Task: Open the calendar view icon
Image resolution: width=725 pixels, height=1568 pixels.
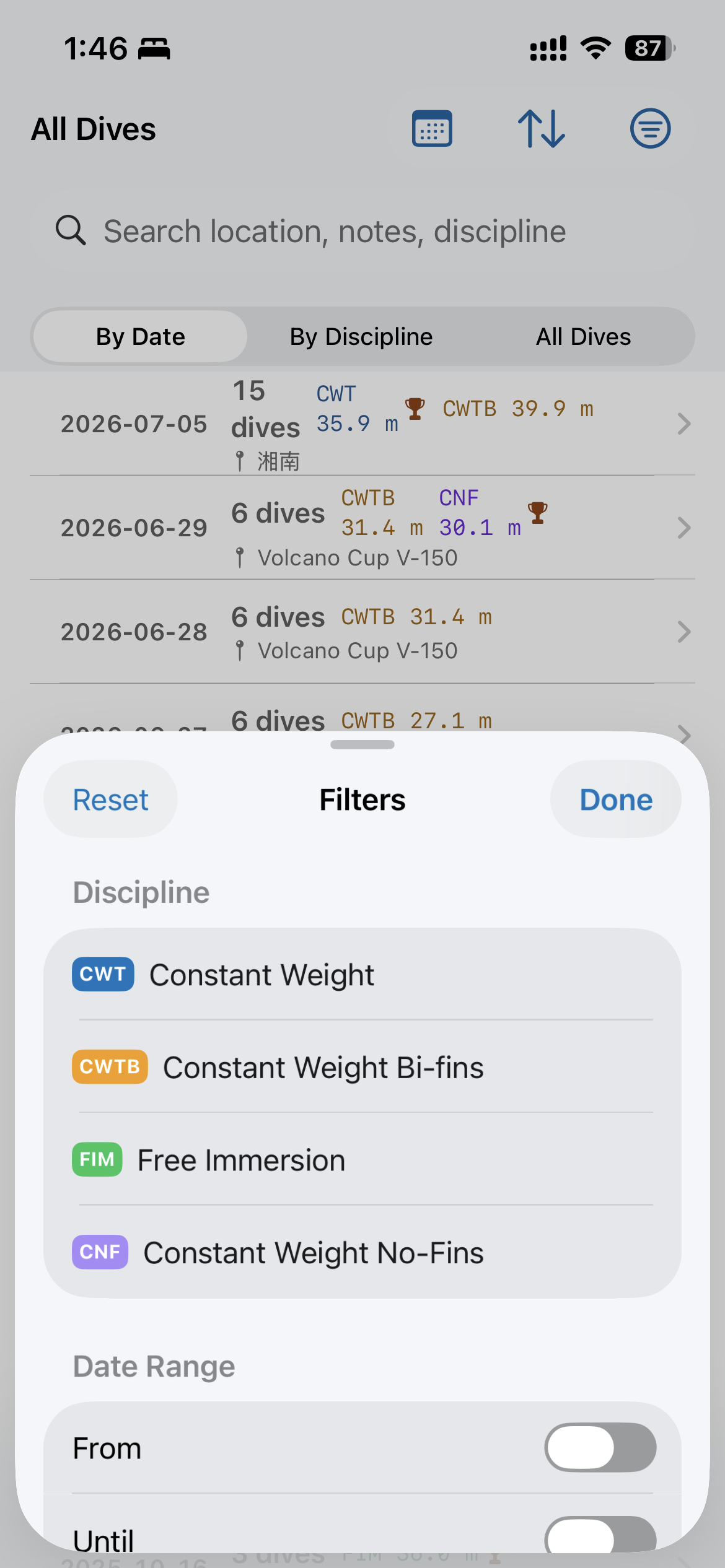Action: [432, 129]
